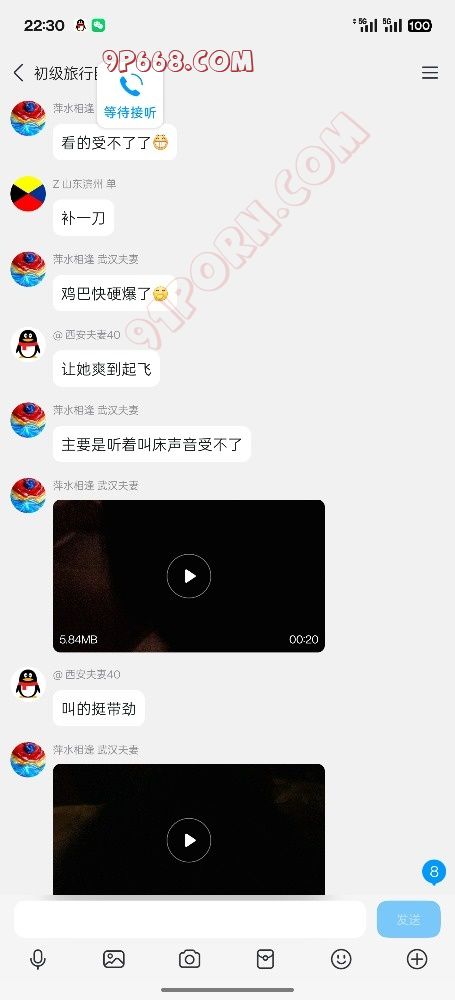455x1000 pixels.
Task: Open more attachment options with the plus
Action: (417, 959)
